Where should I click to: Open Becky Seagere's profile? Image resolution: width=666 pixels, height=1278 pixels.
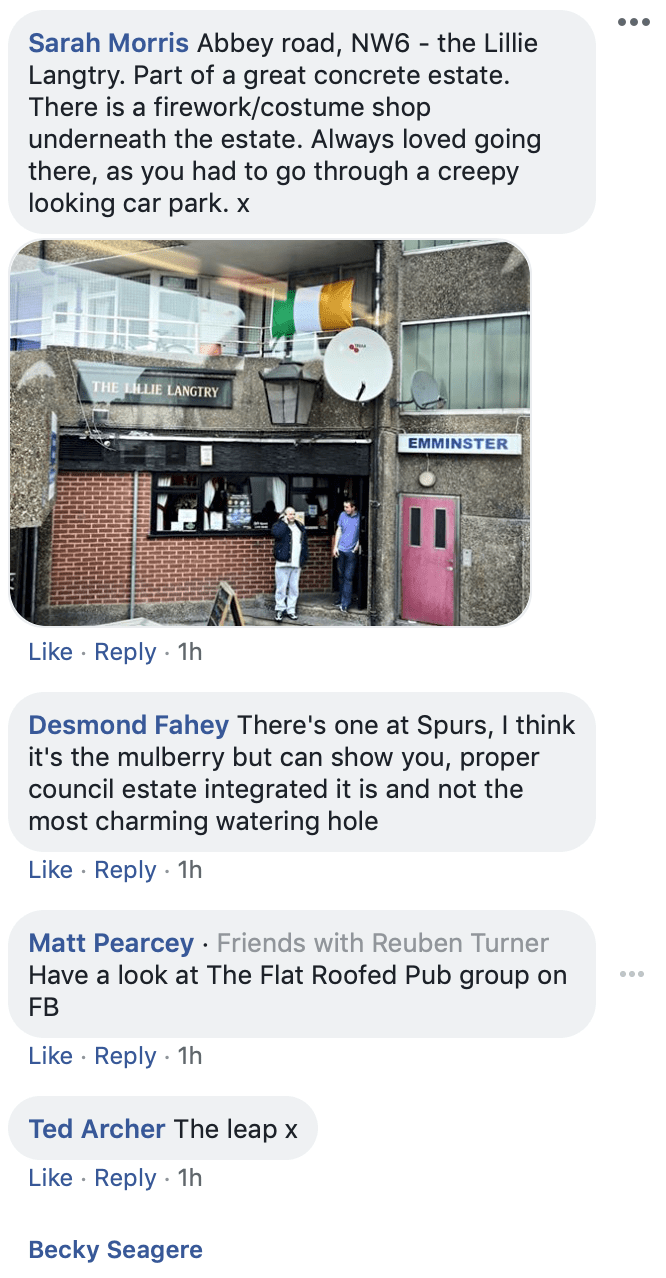[x=115, y=1250]
